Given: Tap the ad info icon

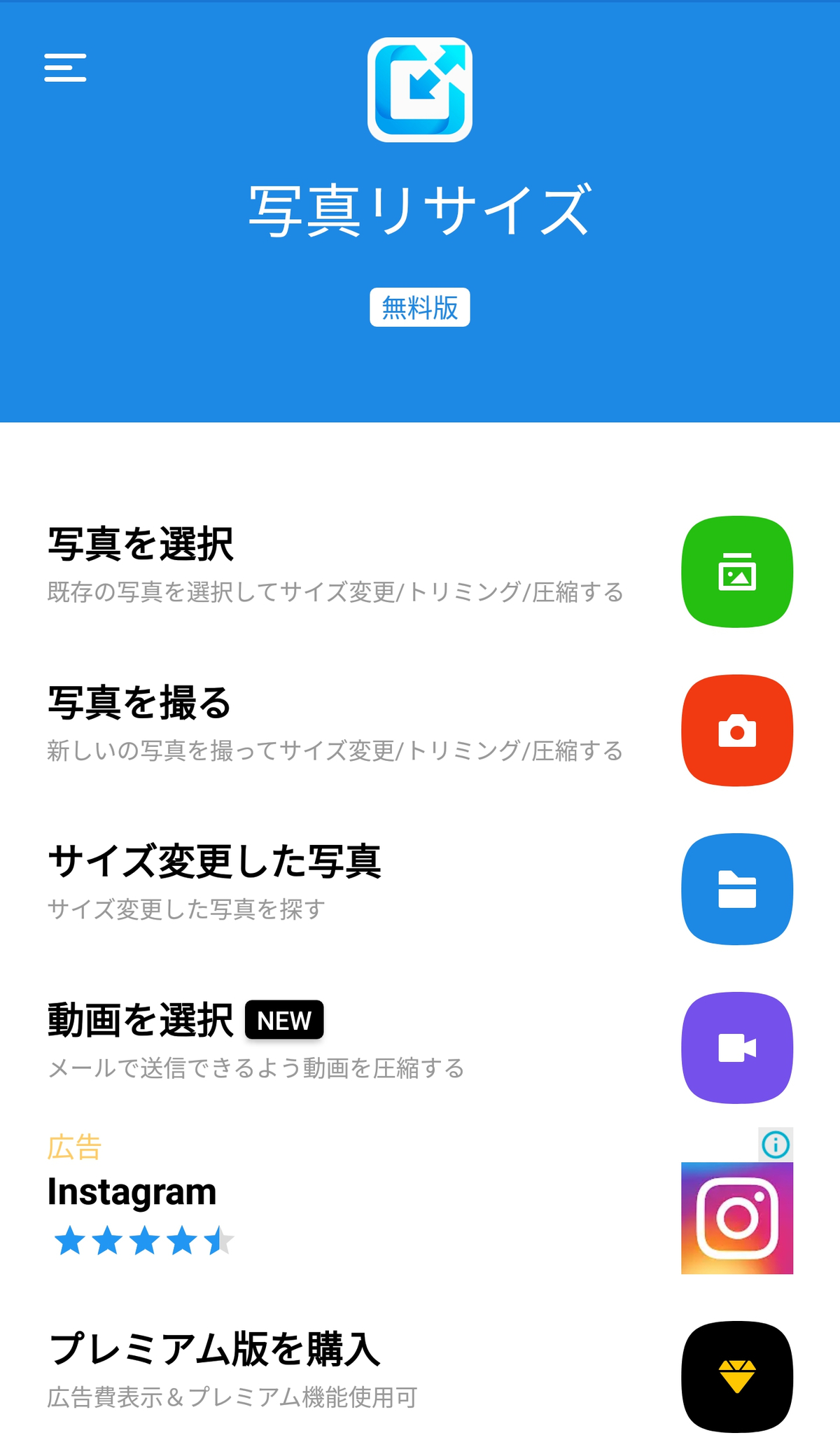Looking at the screenshot, I should [x=776, y=1145].
